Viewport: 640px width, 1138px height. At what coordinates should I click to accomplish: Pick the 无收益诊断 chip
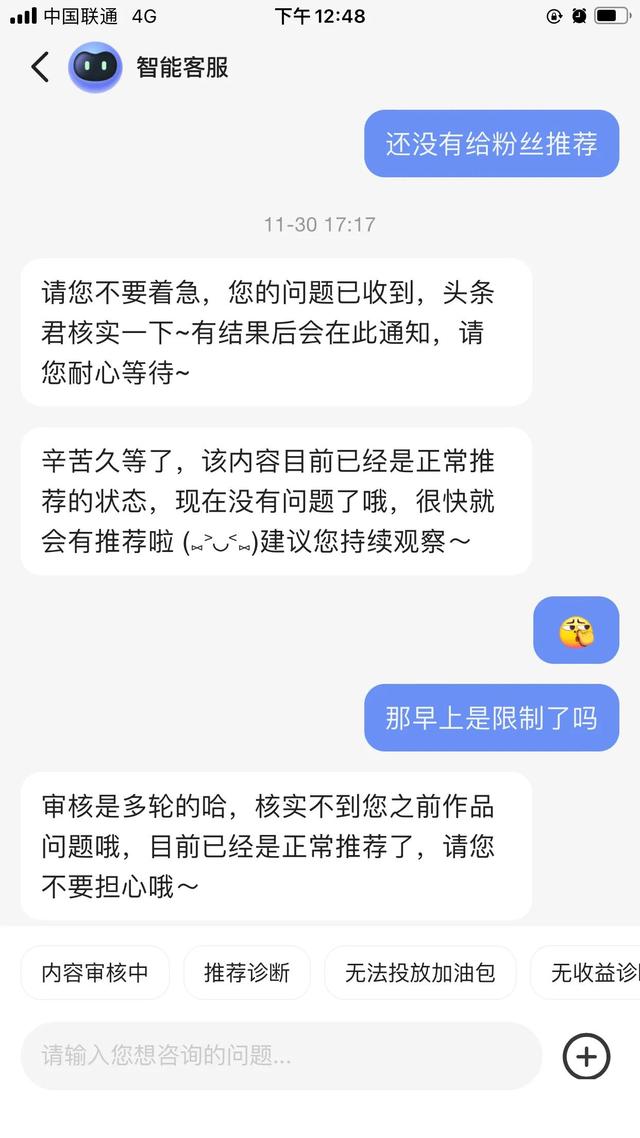[592, 972]
